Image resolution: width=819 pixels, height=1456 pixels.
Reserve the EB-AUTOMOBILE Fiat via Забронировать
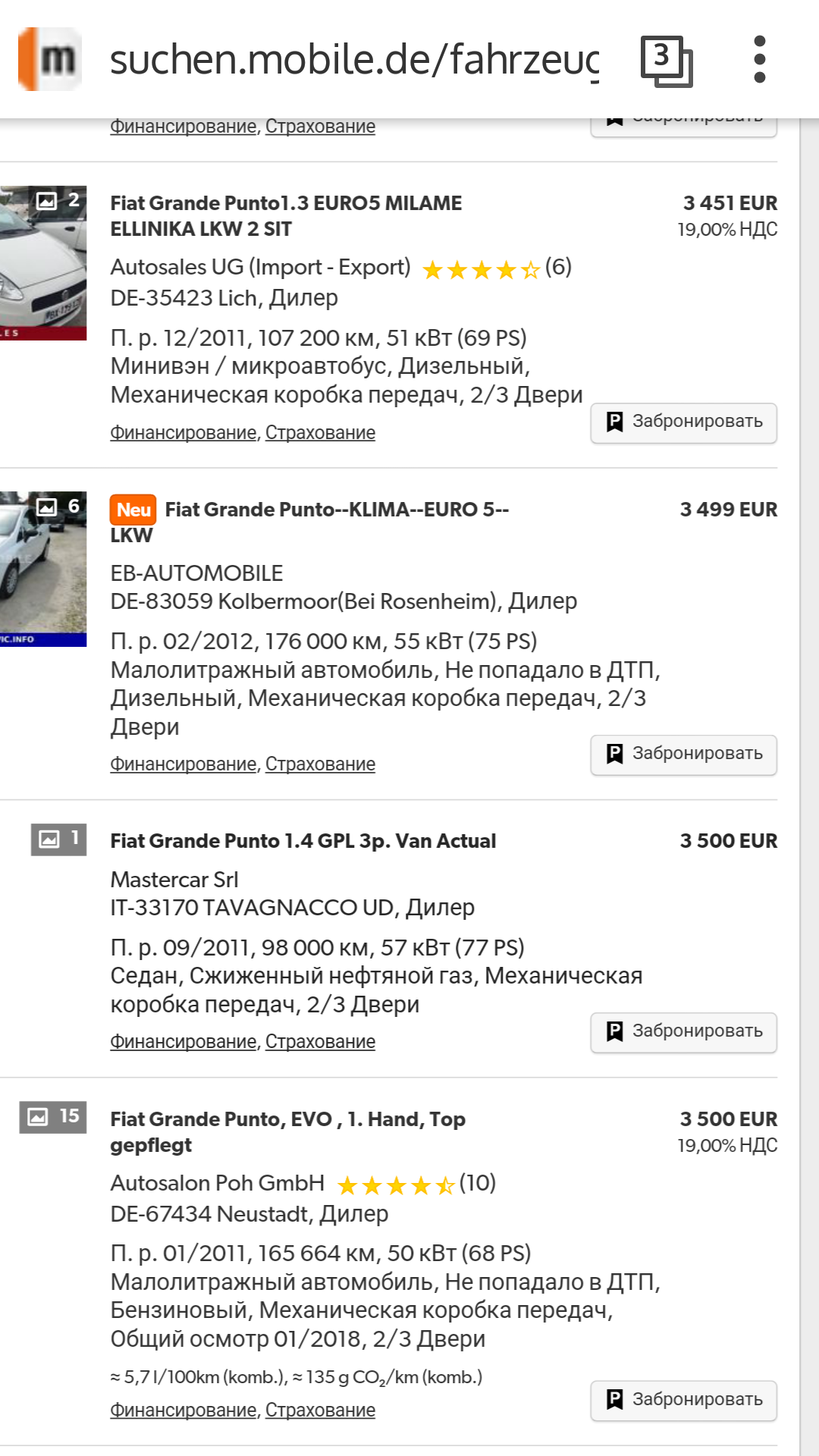[x=683, y=755]
